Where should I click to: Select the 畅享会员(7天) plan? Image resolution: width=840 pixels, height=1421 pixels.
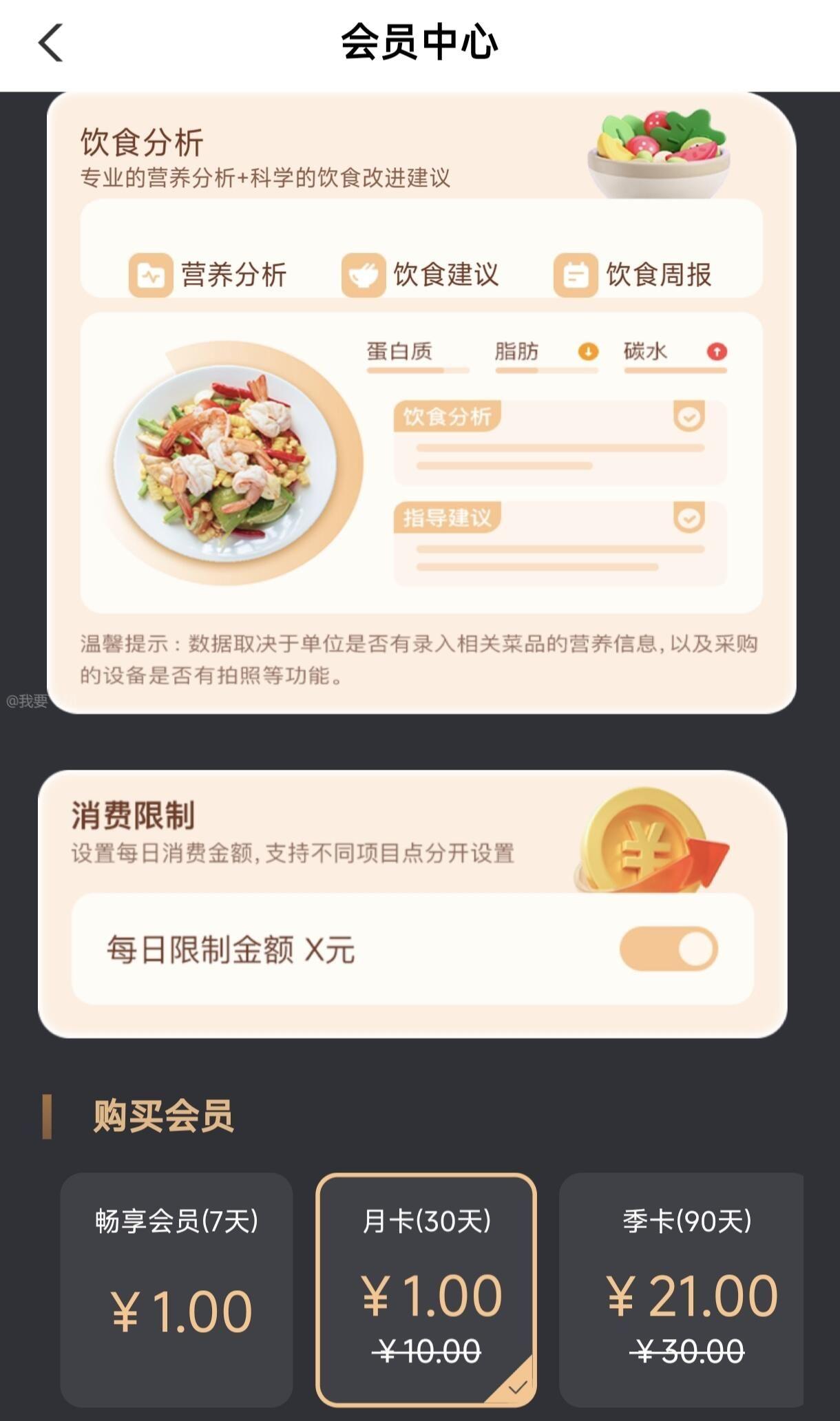[x=176, y=1290]
